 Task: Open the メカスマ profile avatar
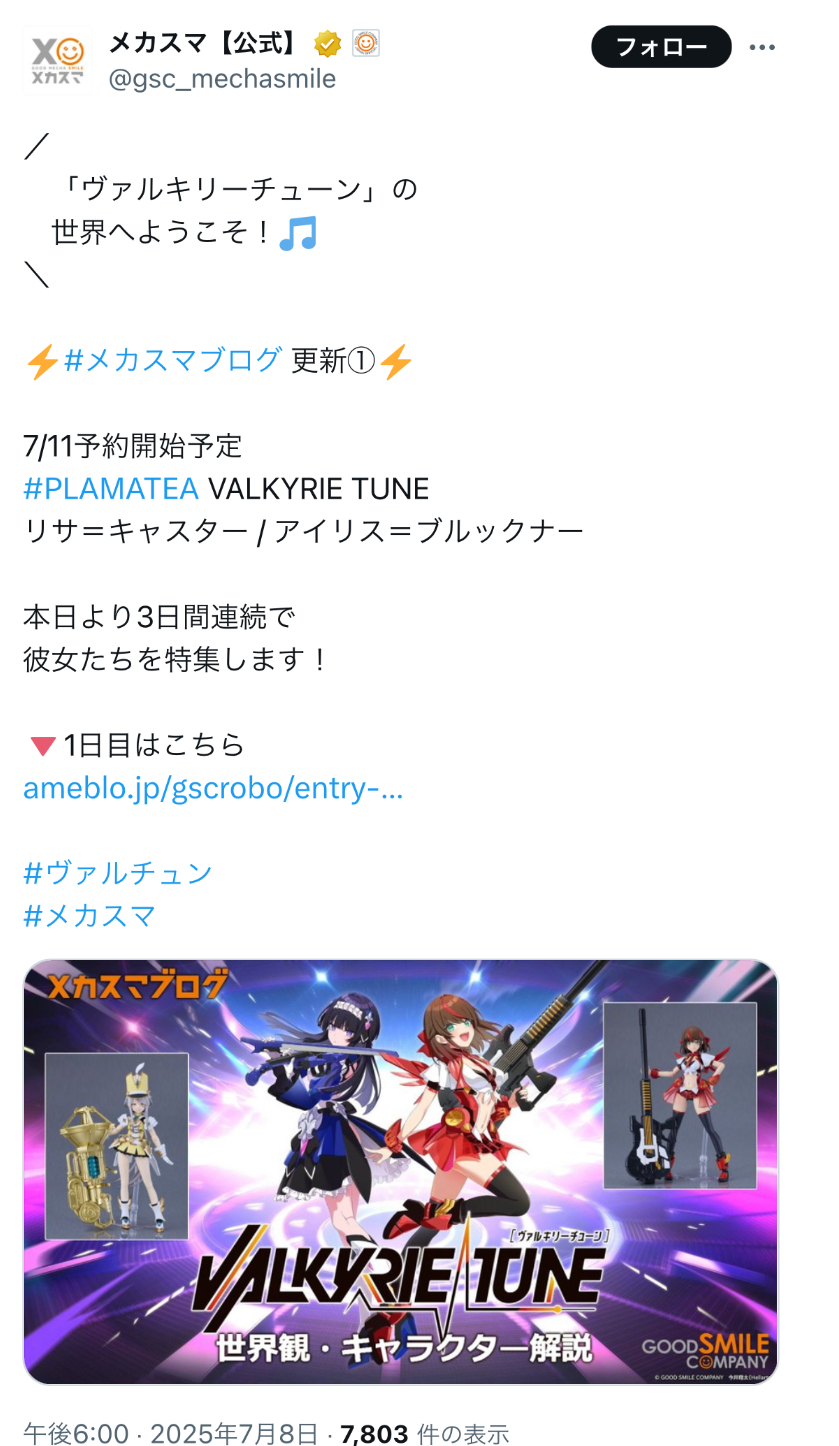point(58,60)
